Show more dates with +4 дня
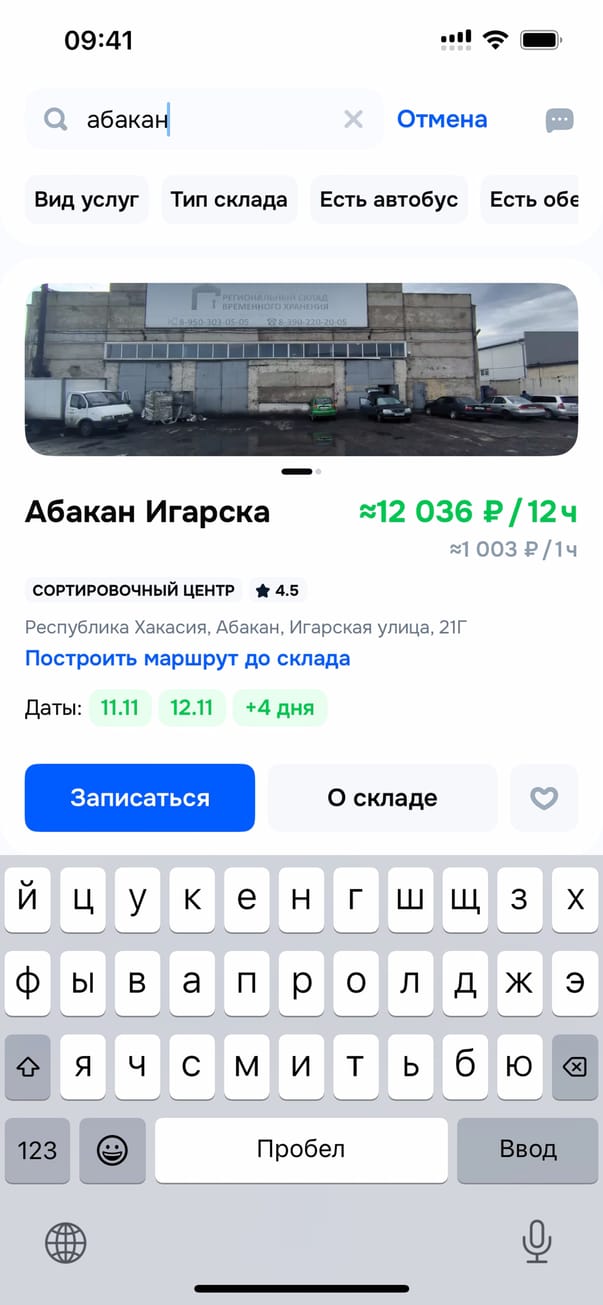The width and height of the screenshot is (603, 1305). tap(279, 709)
